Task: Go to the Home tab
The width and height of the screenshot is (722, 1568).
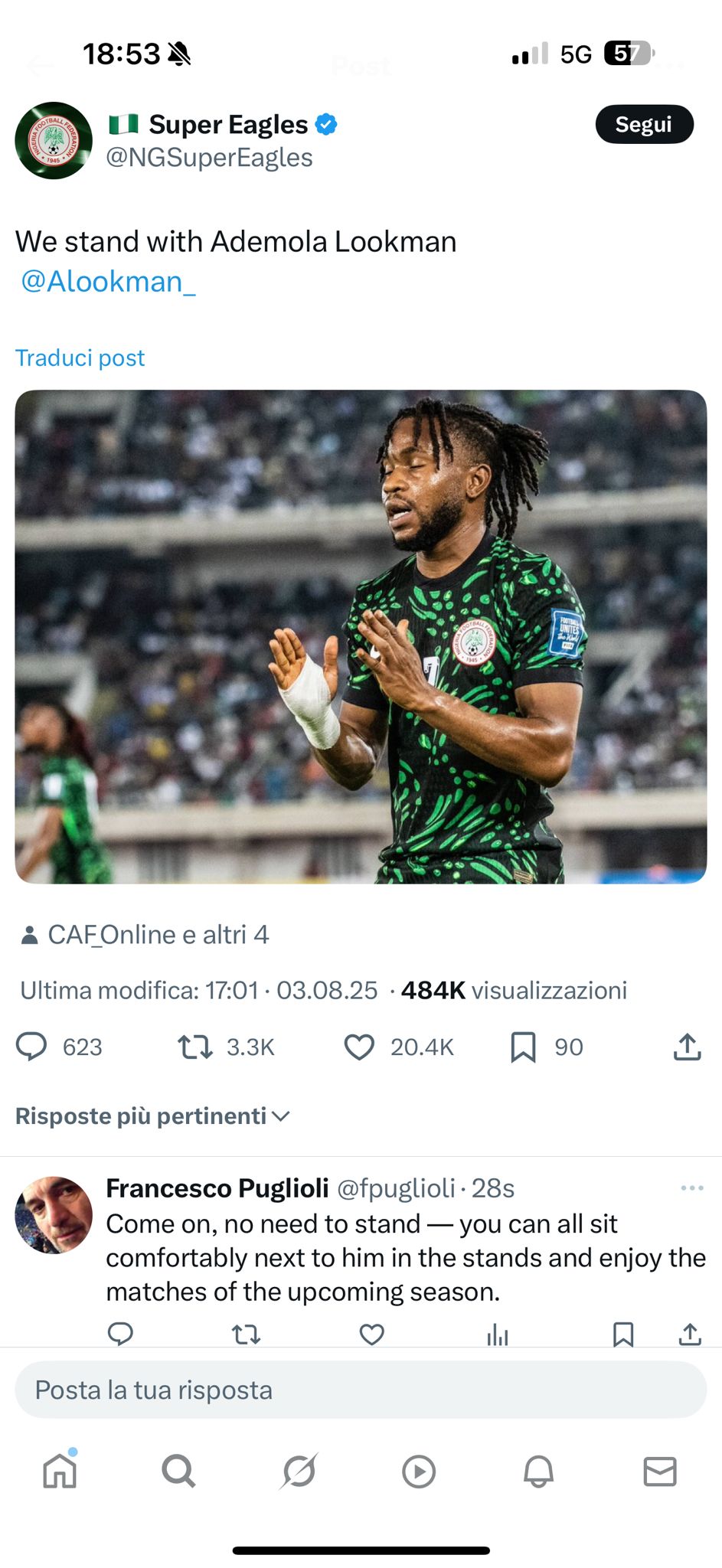Action: 60,1471
